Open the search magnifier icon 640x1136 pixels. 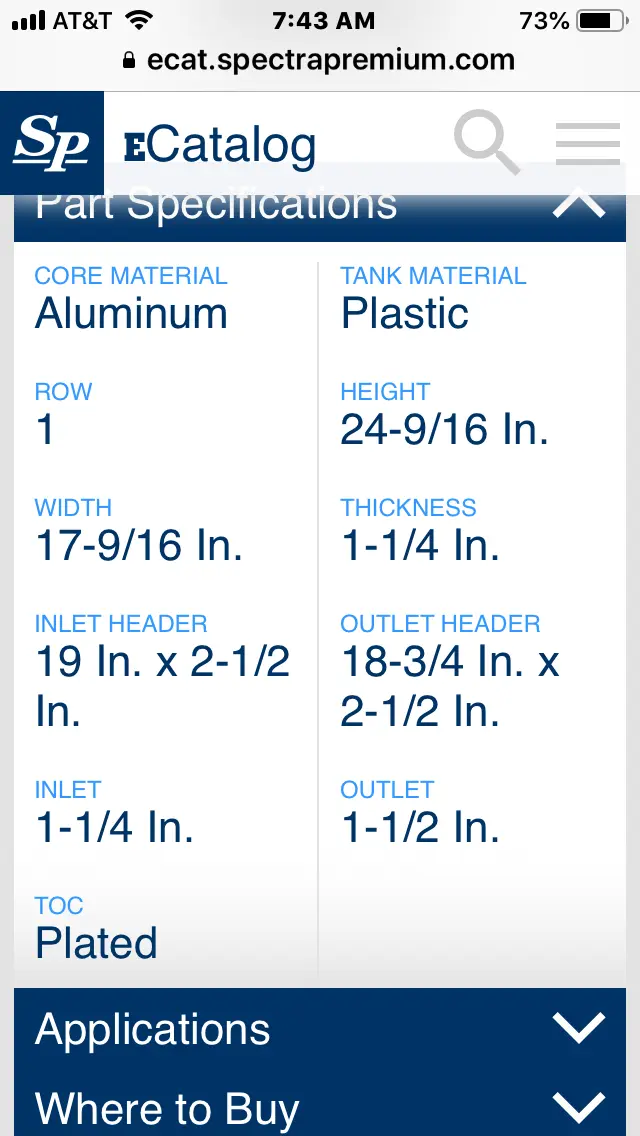tap(486, 144)
